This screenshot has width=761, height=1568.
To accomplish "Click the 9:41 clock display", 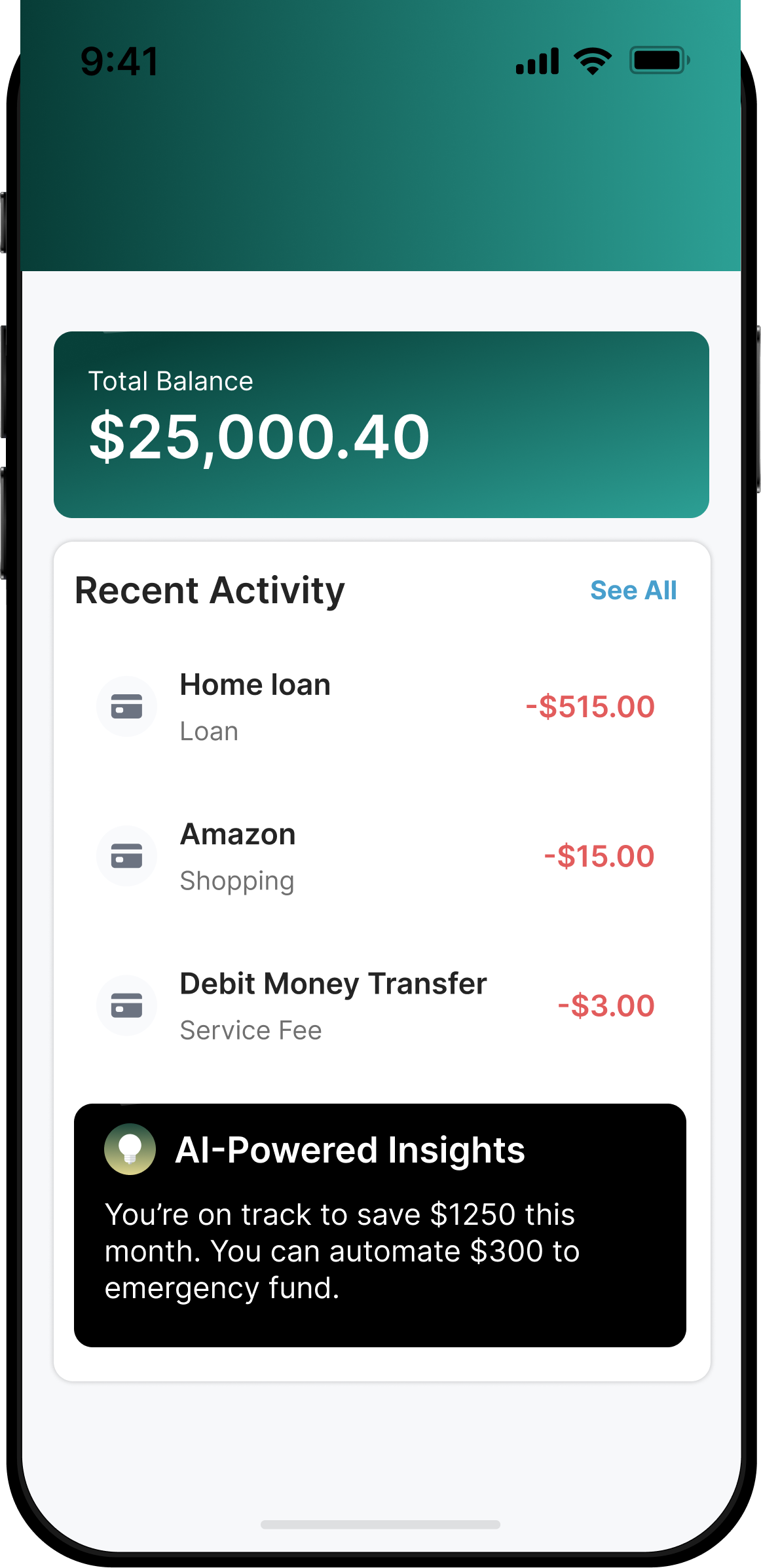I will (x=119, y=61).
